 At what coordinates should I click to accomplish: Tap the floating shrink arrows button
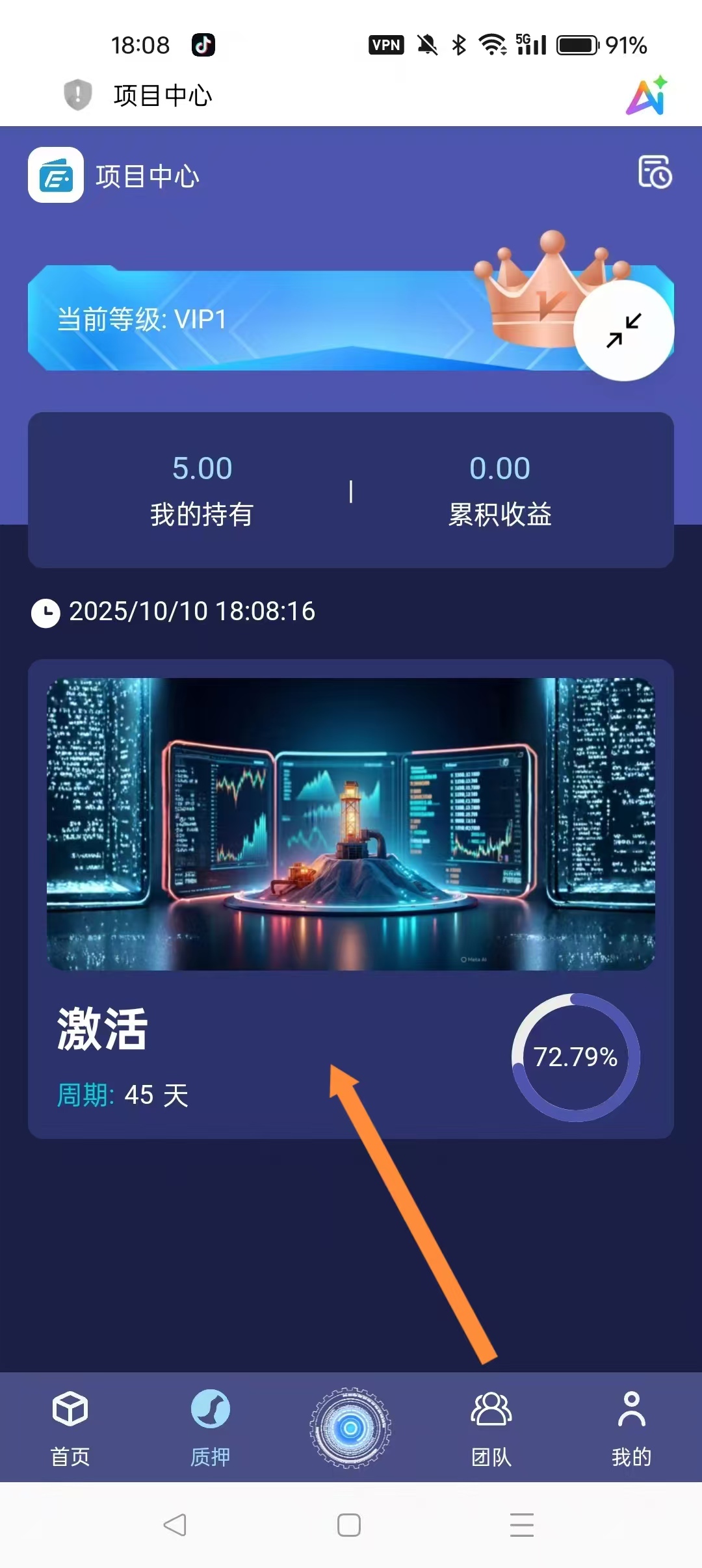tap(623, 330)
